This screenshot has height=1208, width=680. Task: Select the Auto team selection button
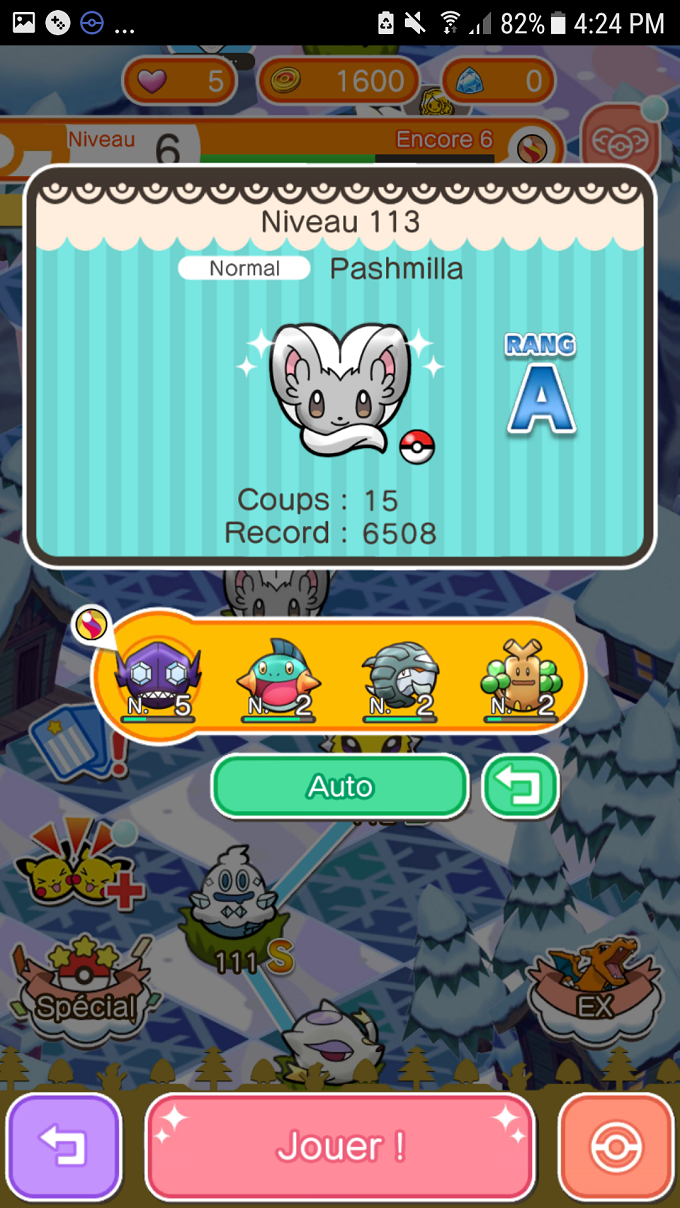[340, 787]
